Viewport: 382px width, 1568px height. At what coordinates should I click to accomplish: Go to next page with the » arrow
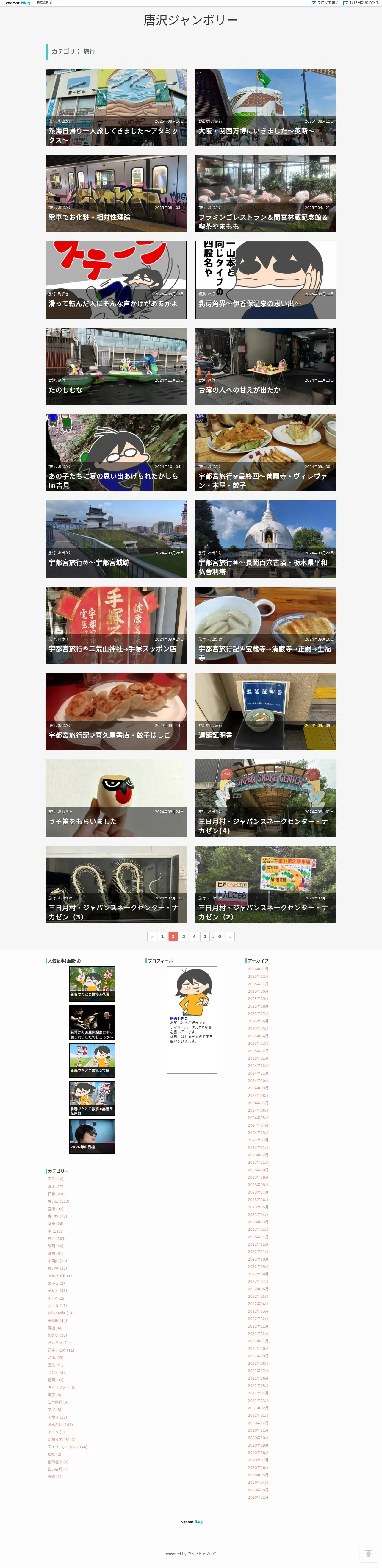pos(230,936)
